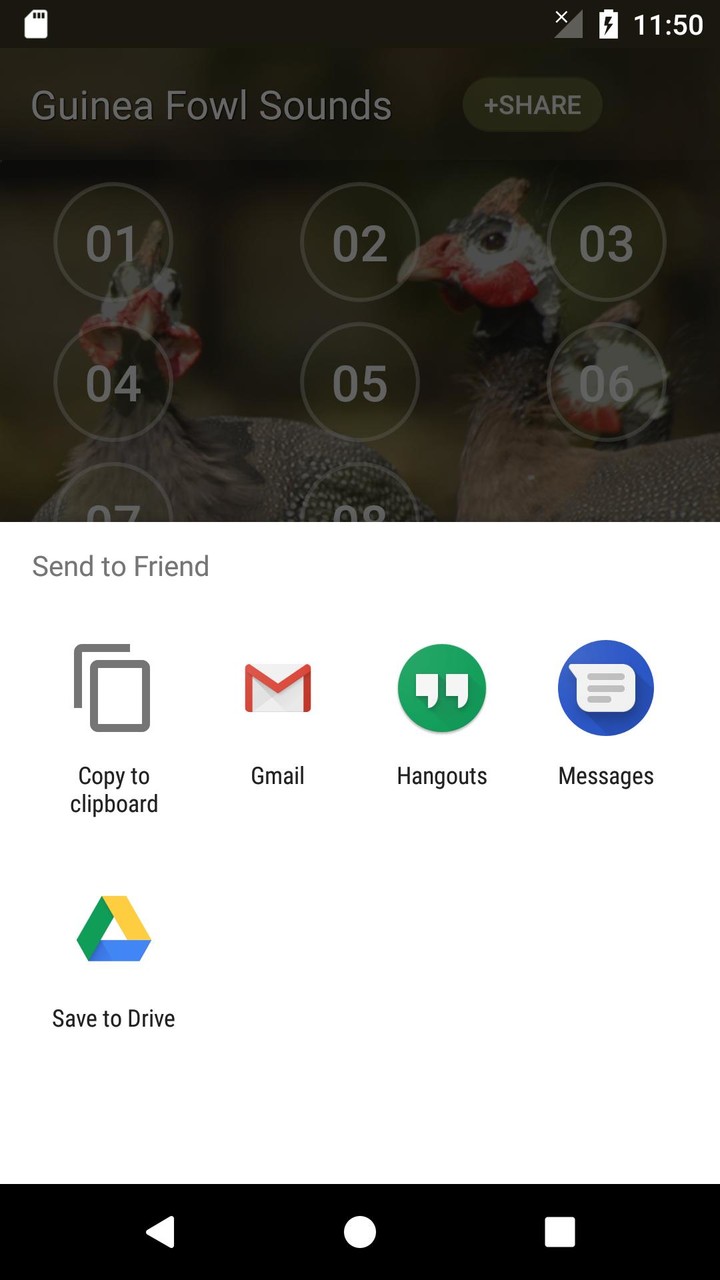Tap sound 06 over the bird's head

pos(605,383)
